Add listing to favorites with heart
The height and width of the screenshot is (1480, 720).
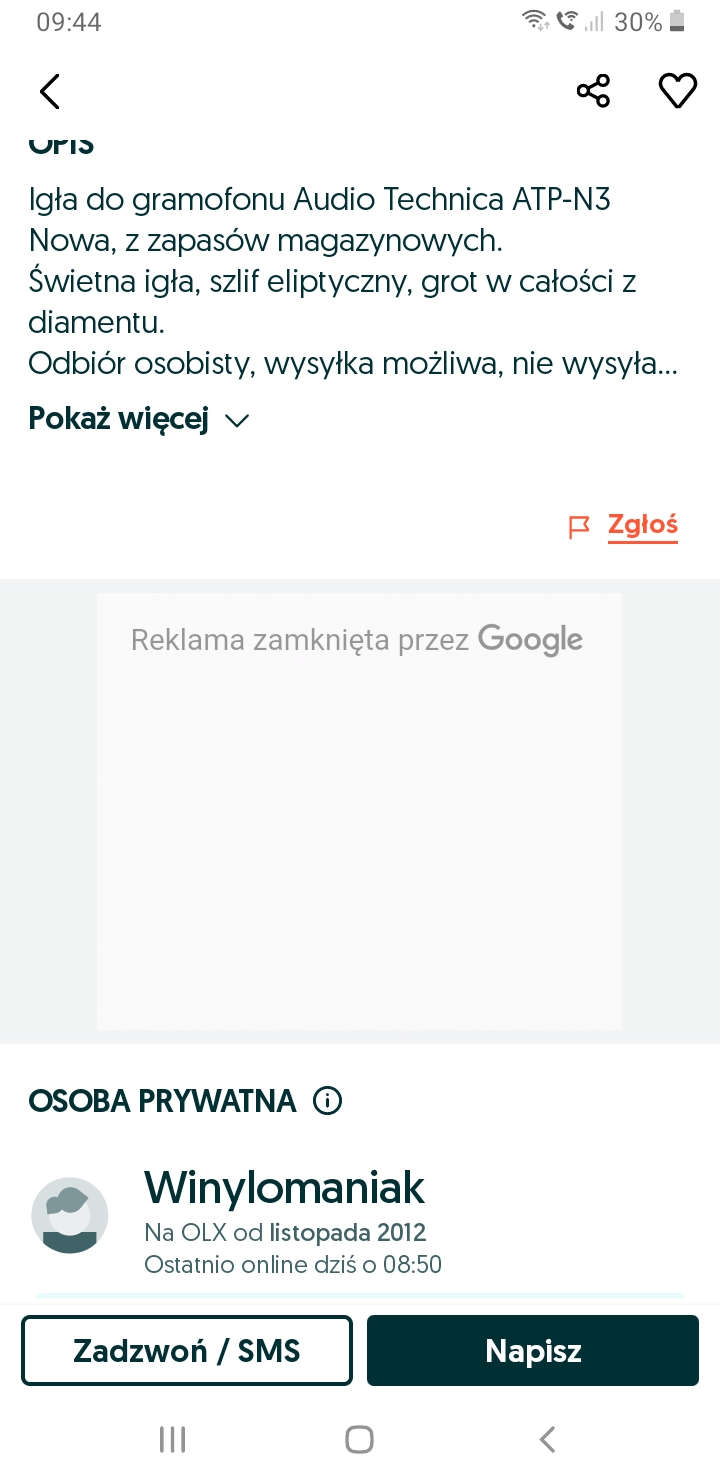tap(677, 92)
